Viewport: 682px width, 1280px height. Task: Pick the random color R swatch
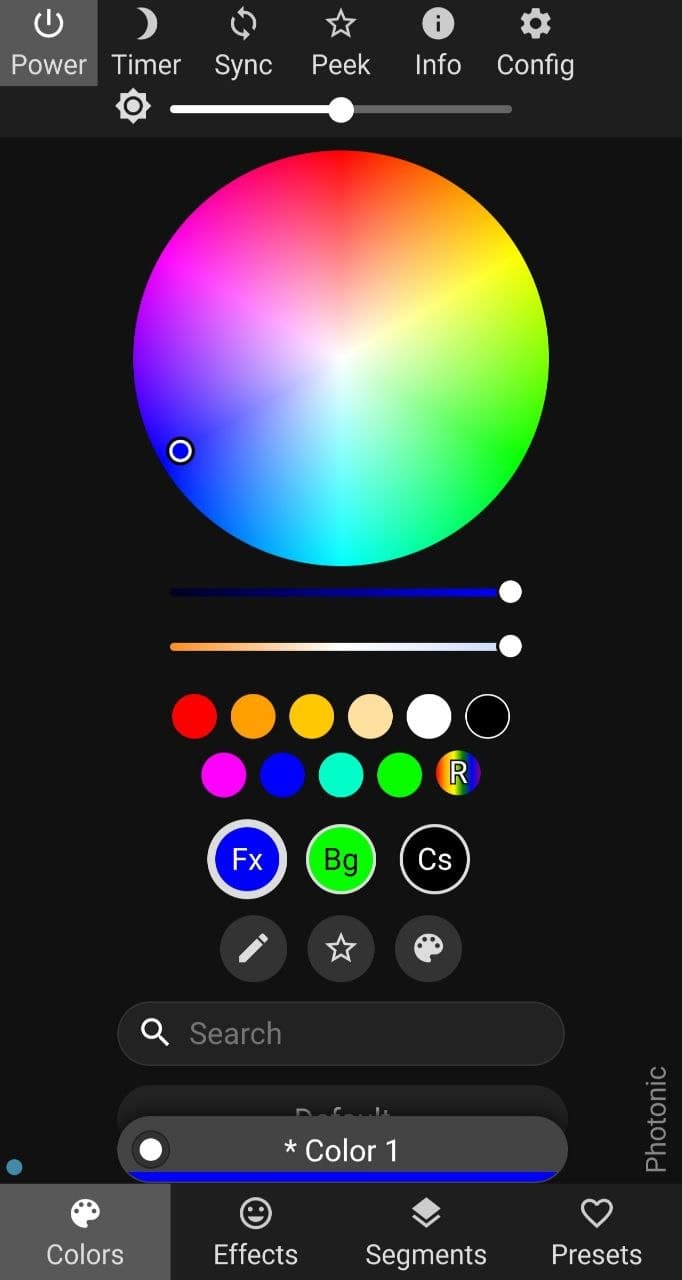click(x=458, y=775)
